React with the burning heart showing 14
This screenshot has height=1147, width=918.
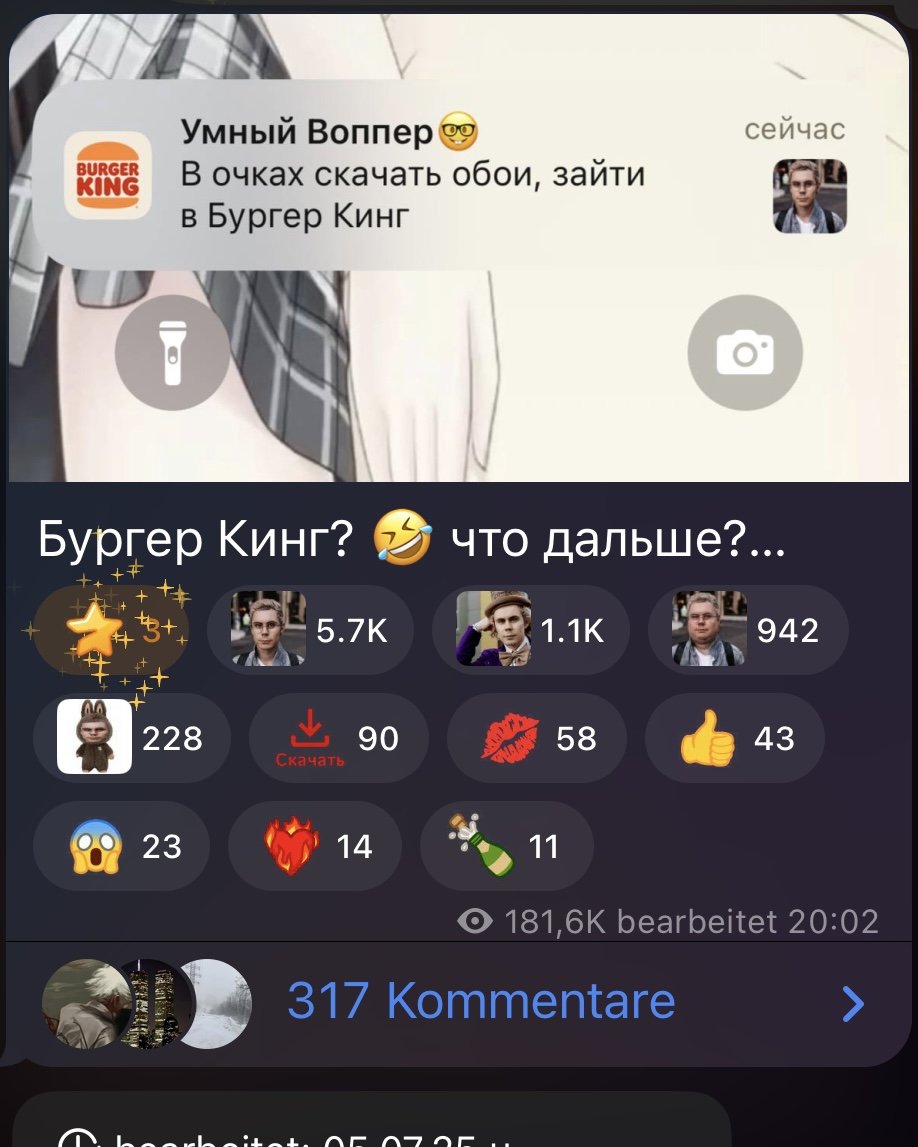(x=315, y=847)
